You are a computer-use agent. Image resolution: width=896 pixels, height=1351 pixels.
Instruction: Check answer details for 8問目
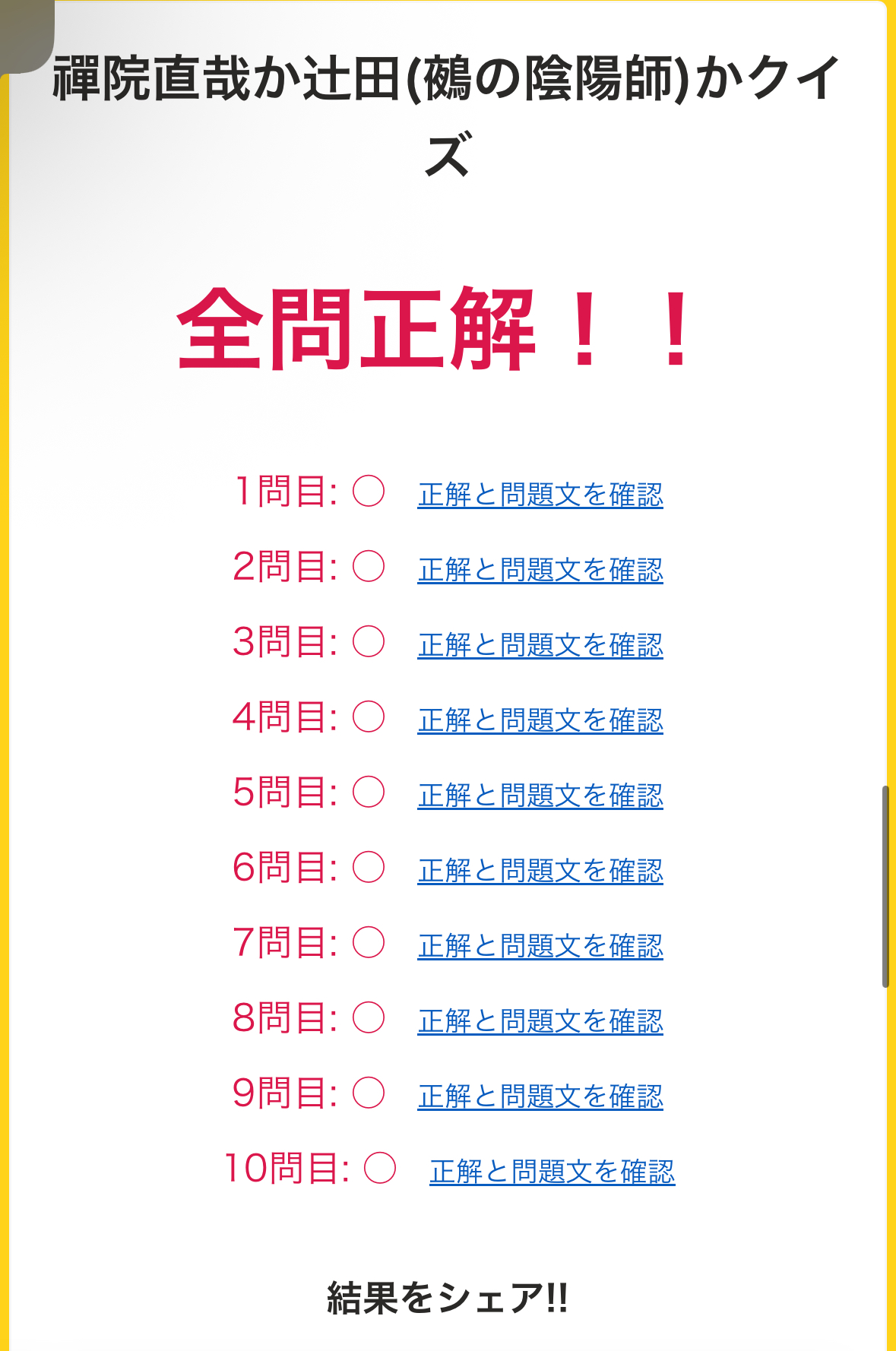[x=540, y=1021]
